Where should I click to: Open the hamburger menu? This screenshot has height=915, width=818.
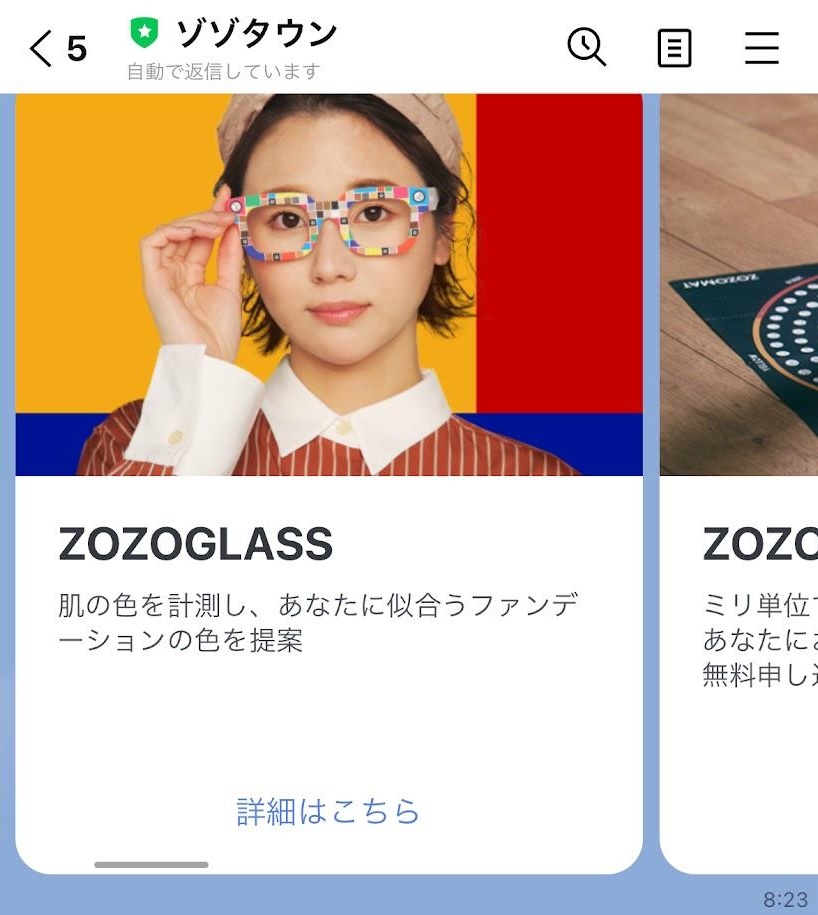coord(761,47)
